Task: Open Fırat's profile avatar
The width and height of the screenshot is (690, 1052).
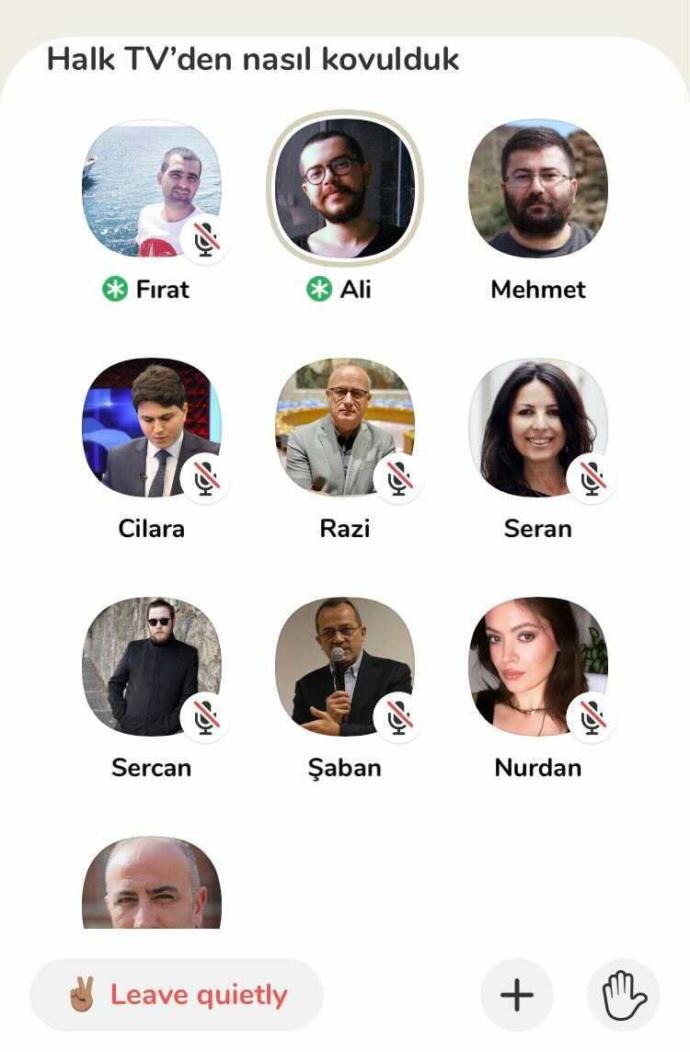Action: click(x=150, y=190)
